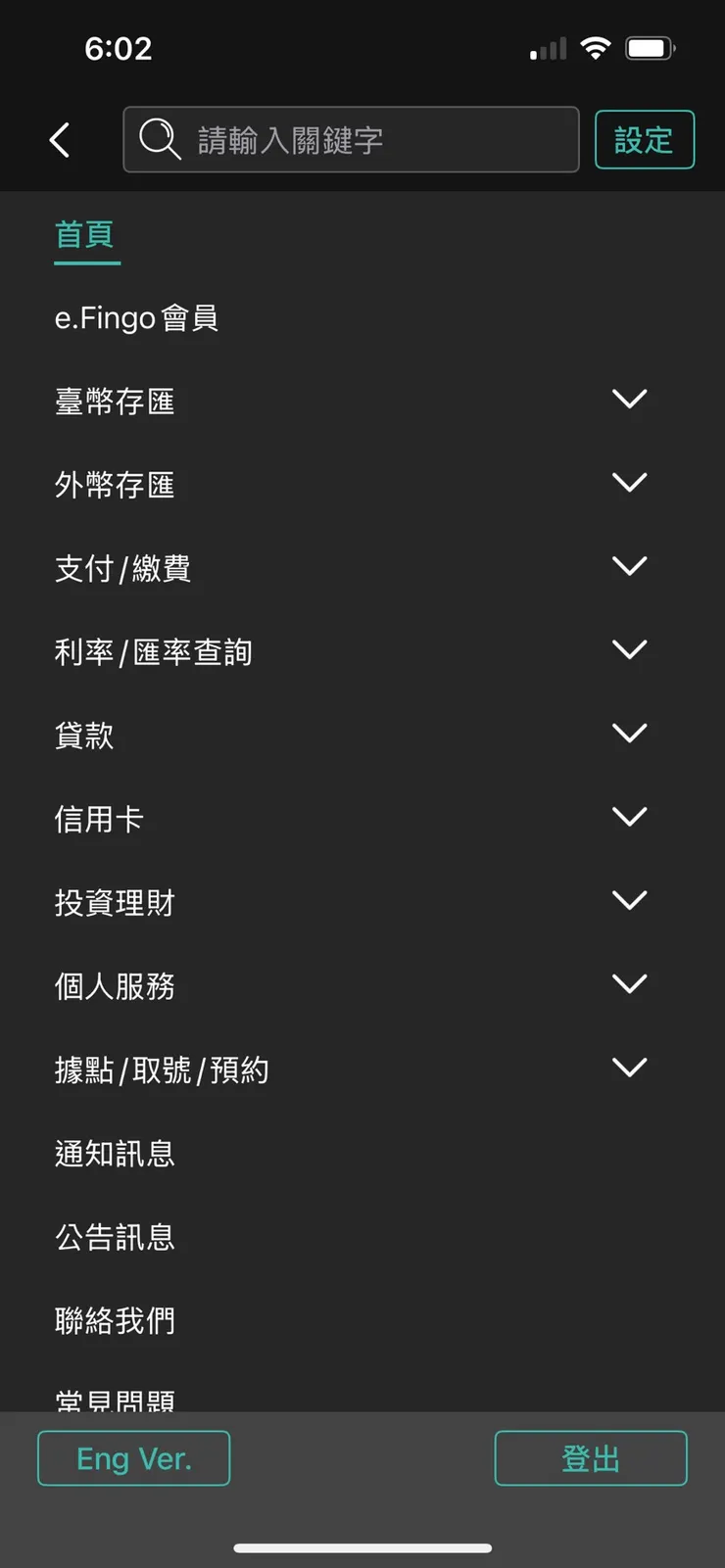Click the magnifying glass search icon
The image size is (725, 1568).
(x=158, y=139)
